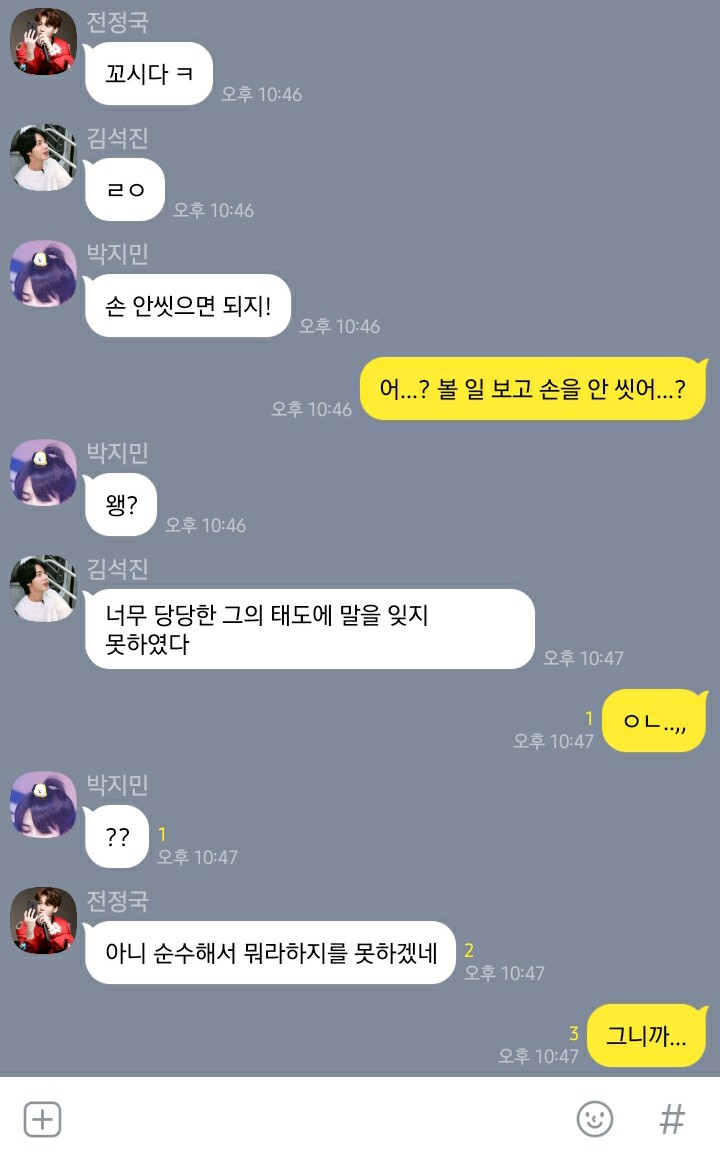Open 전정국's profile photo beside '꼬시다 ㅋ'
720x1161 pixels.
pyautogui.click(x=43, y=42)
